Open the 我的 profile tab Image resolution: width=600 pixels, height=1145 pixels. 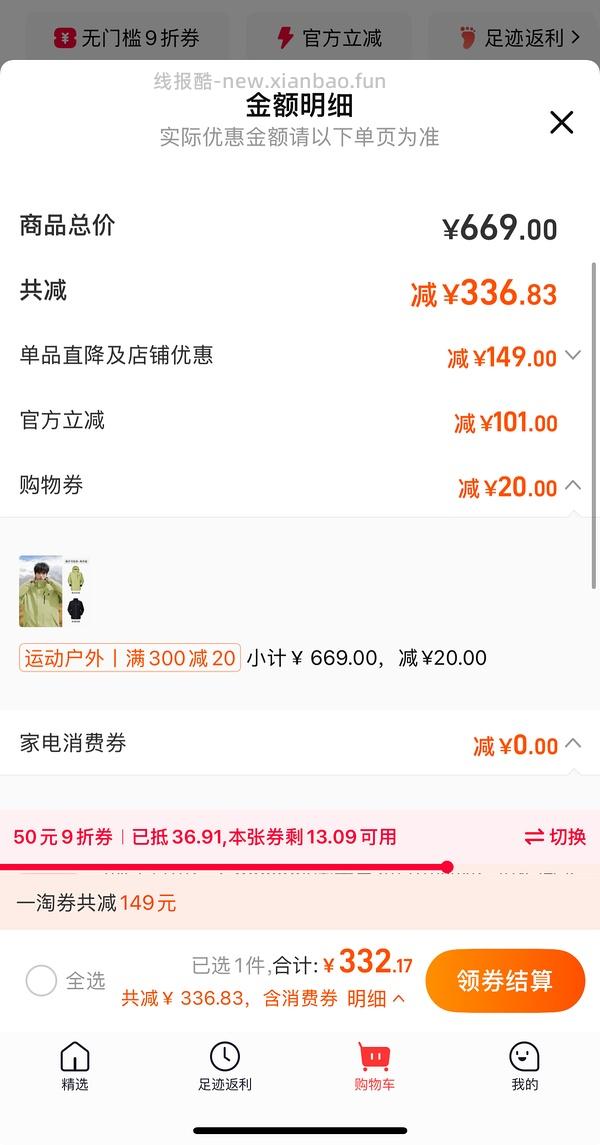point(524,1066)
